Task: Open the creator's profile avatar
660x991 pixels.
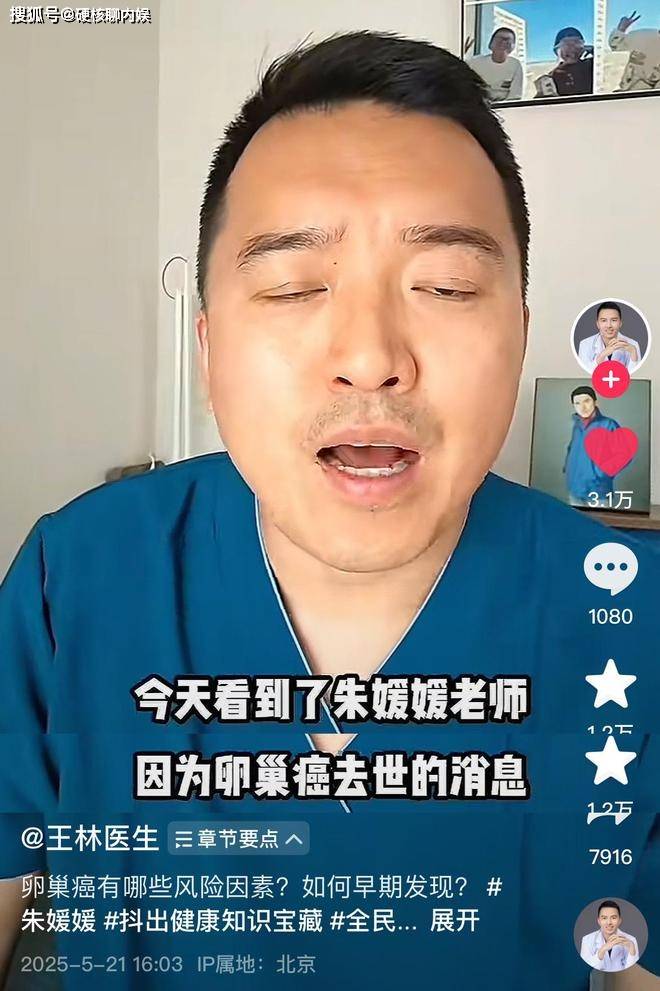Action: [610, 337]
